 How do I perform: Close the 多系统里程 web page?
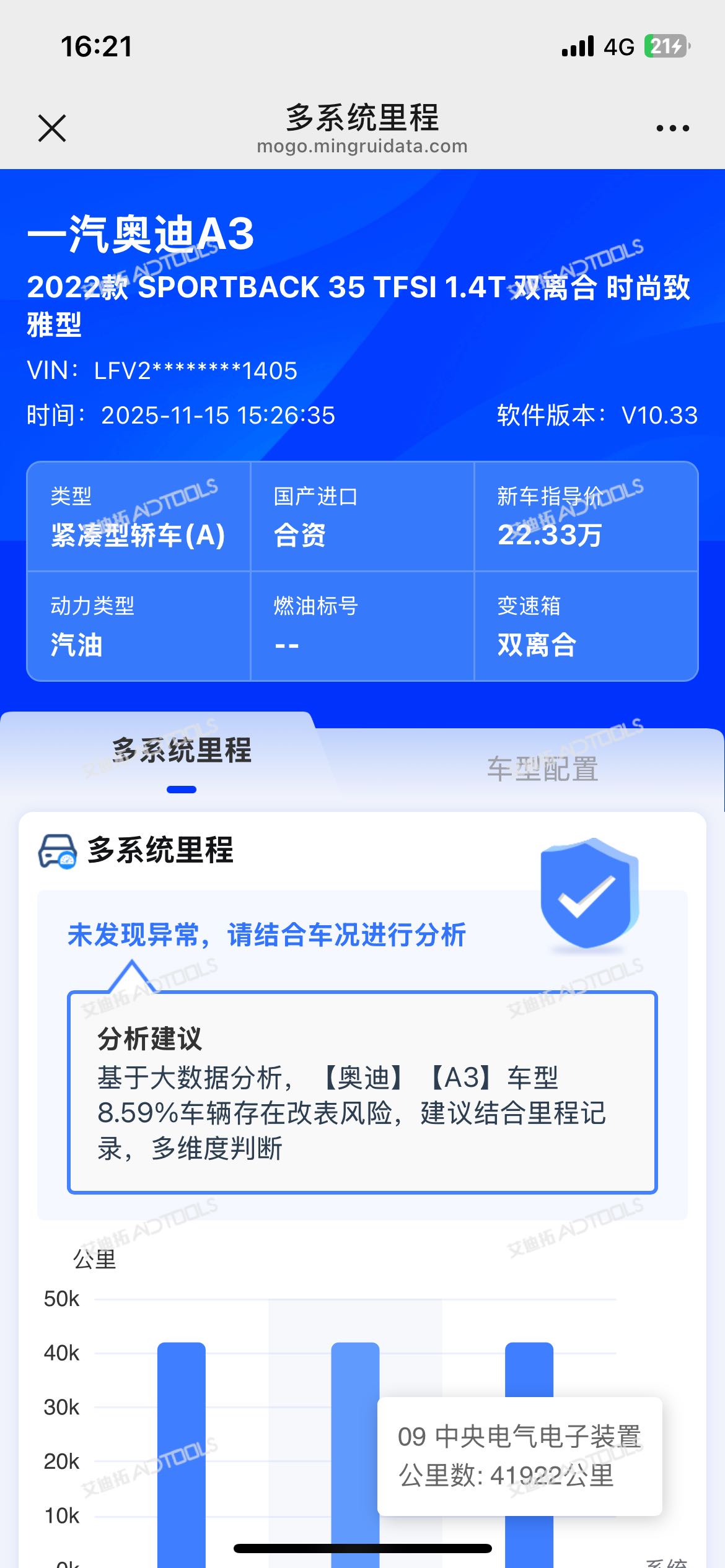coord(52,128)
